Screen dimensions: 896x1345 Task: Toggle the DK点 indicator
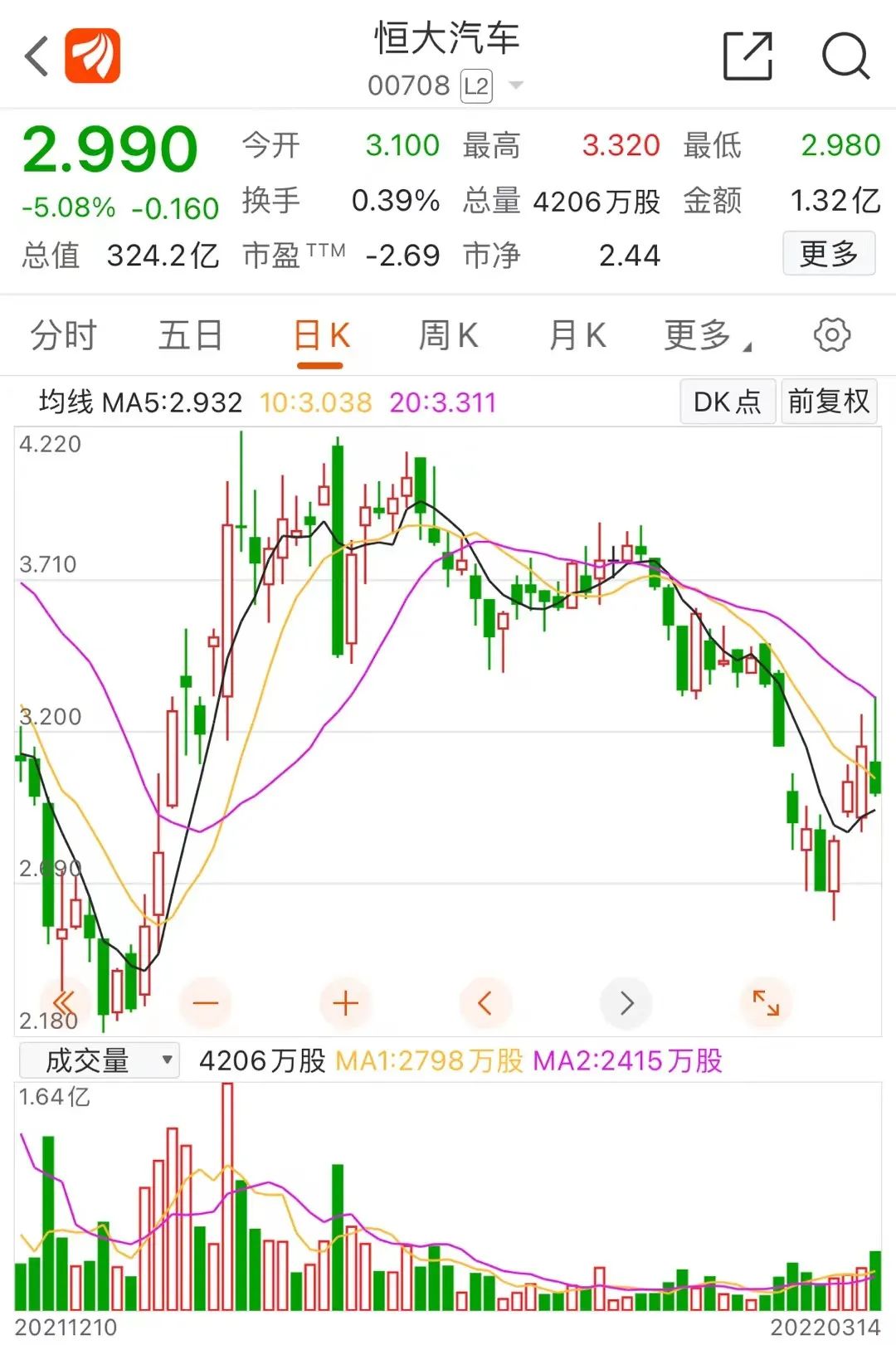727,402
